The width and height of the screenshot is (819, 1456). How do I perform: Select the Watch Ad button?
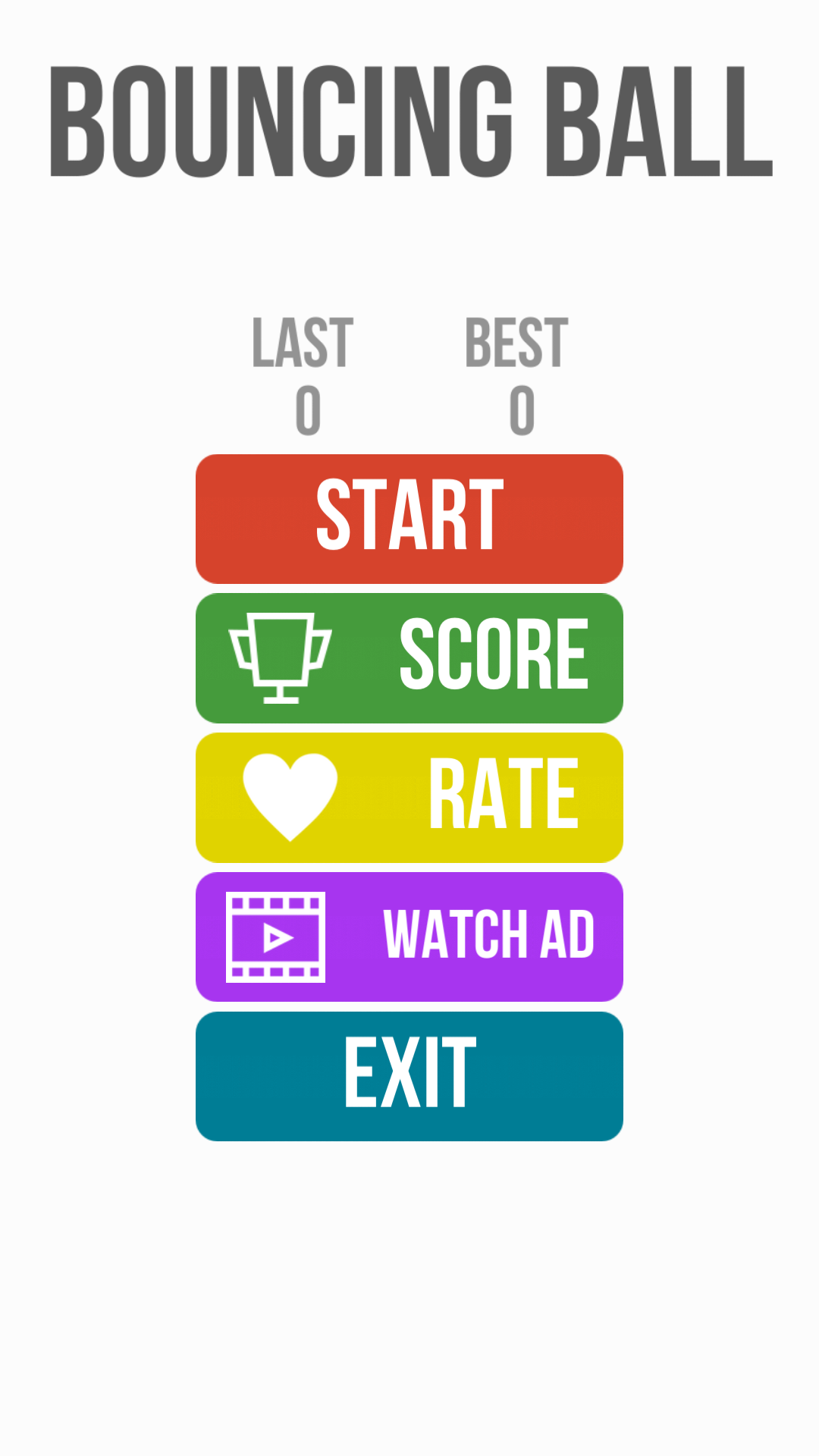pos(409,937)
